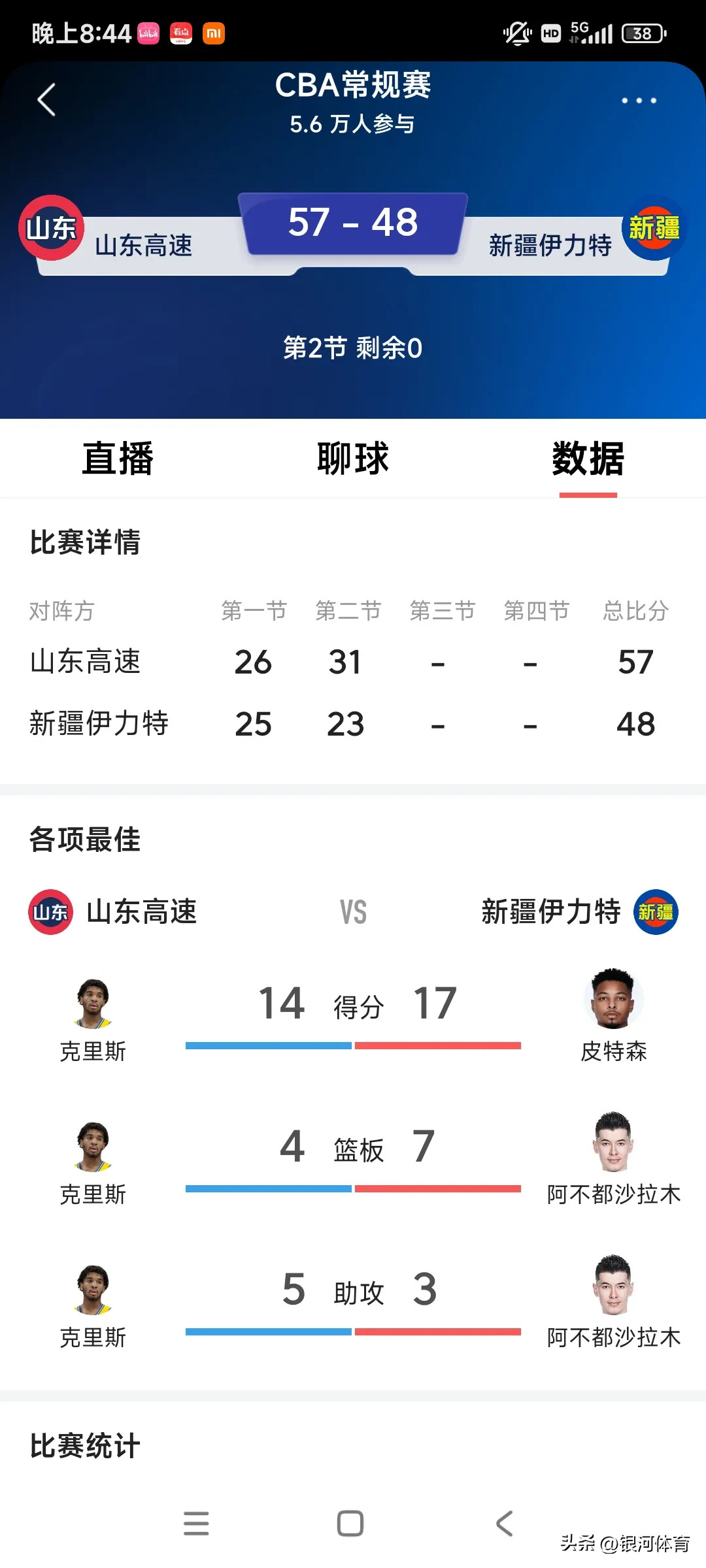The image size is (706, 1568).
Task: Tap 克里斯's avatar in scoring leaders
Action: point(92,1004)
